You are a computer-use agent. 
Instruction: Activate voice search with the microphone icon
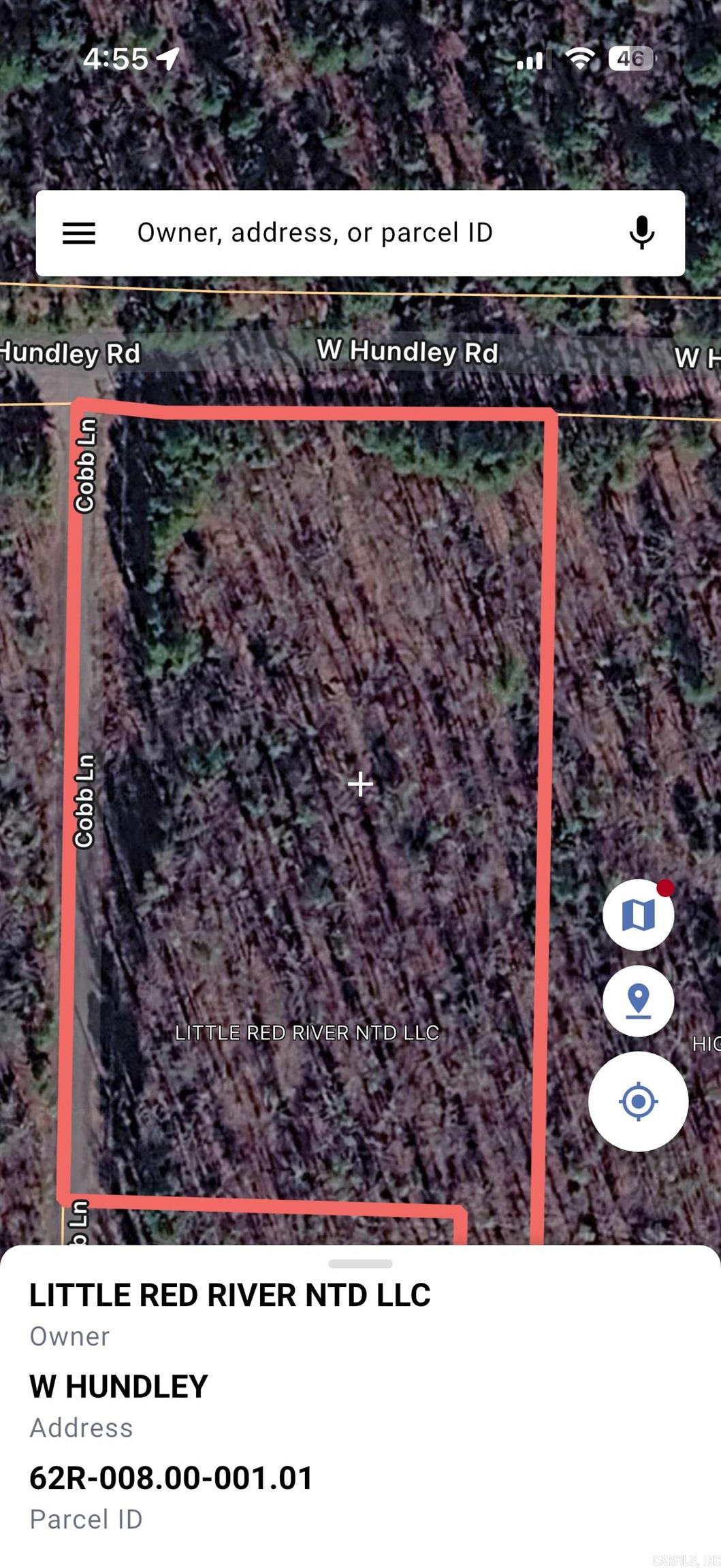click(x=642, y=233)
